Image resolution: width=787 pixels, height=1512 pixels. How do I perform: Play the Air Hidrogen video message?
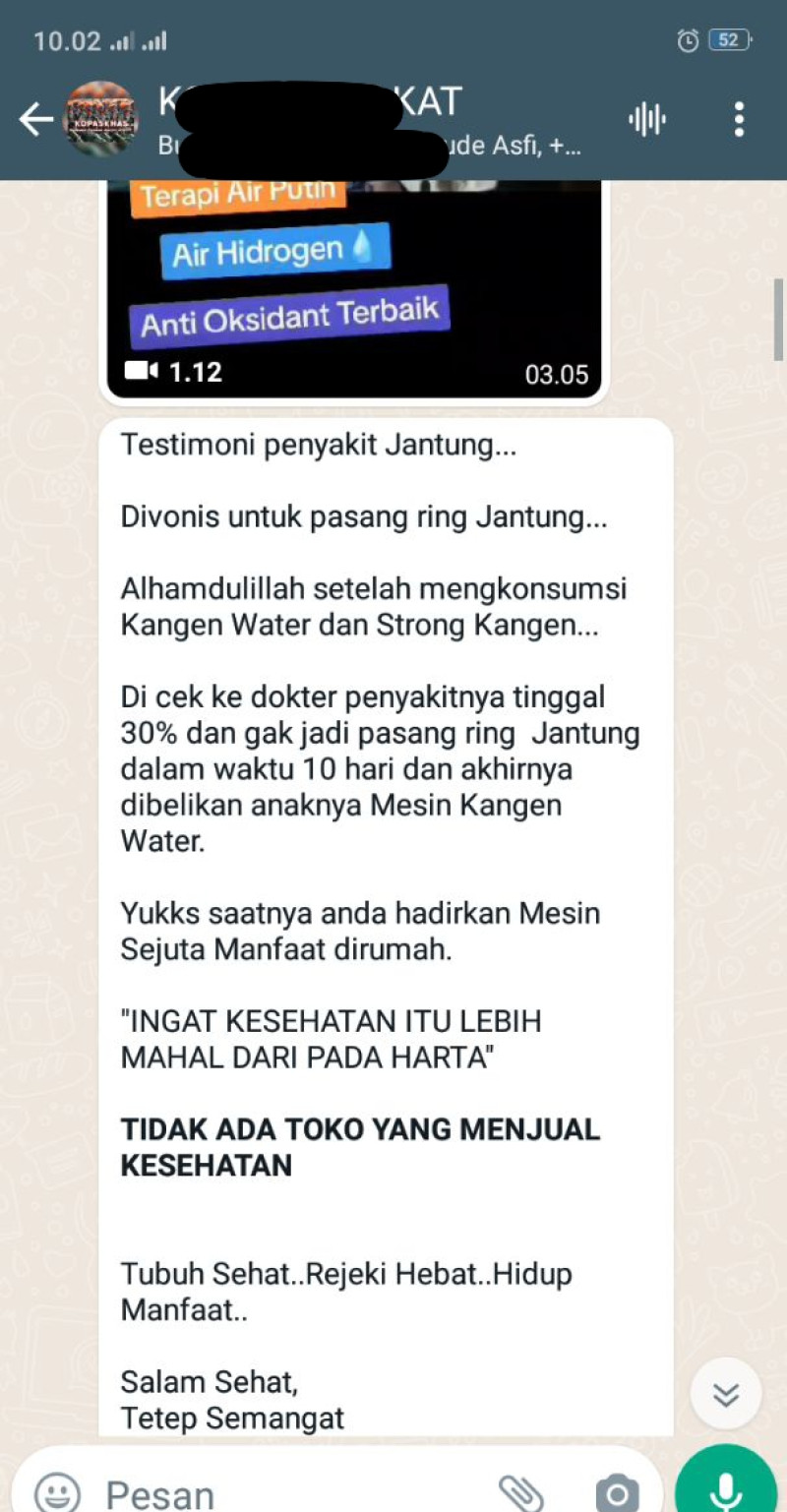(354, 285)
